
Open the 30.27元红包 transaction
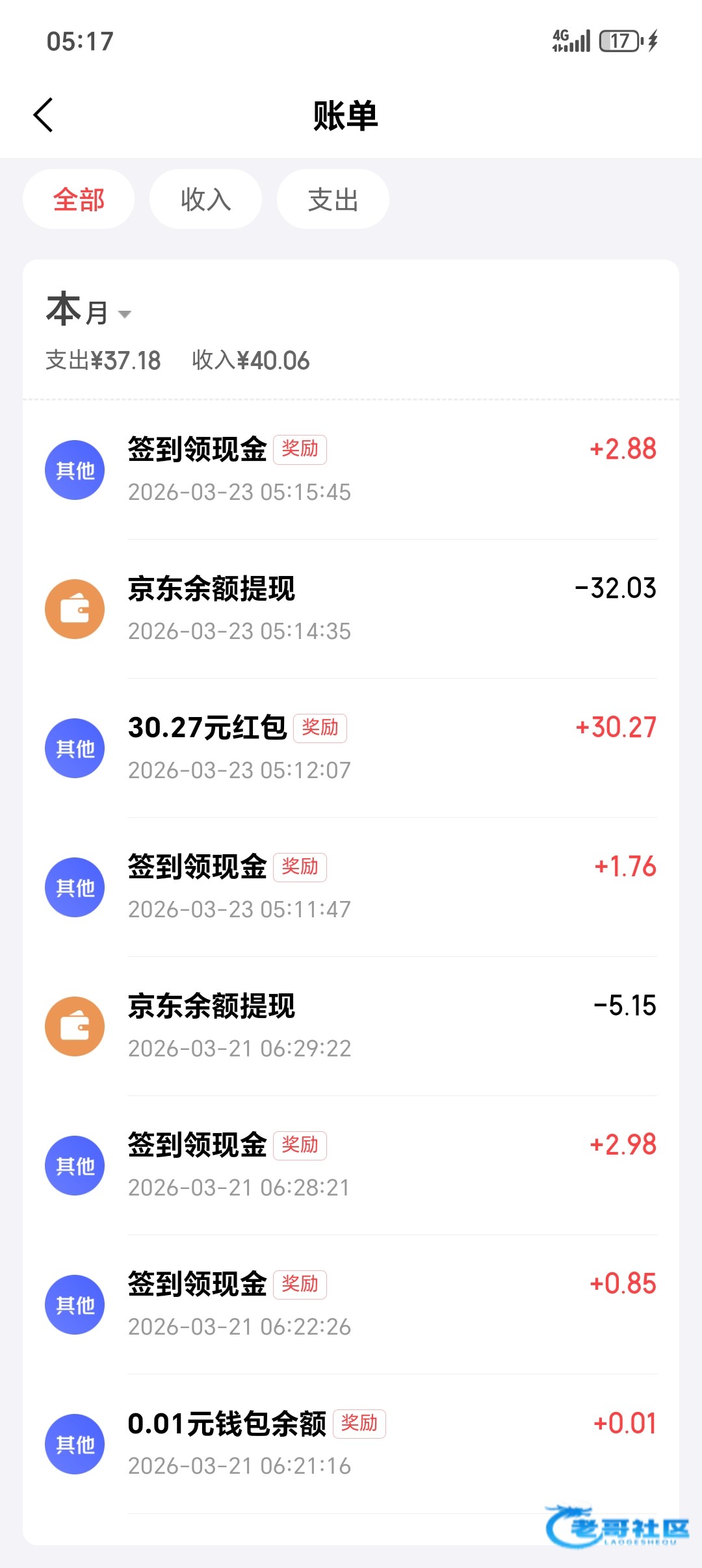pyautogui.click(x=351, y=748)
